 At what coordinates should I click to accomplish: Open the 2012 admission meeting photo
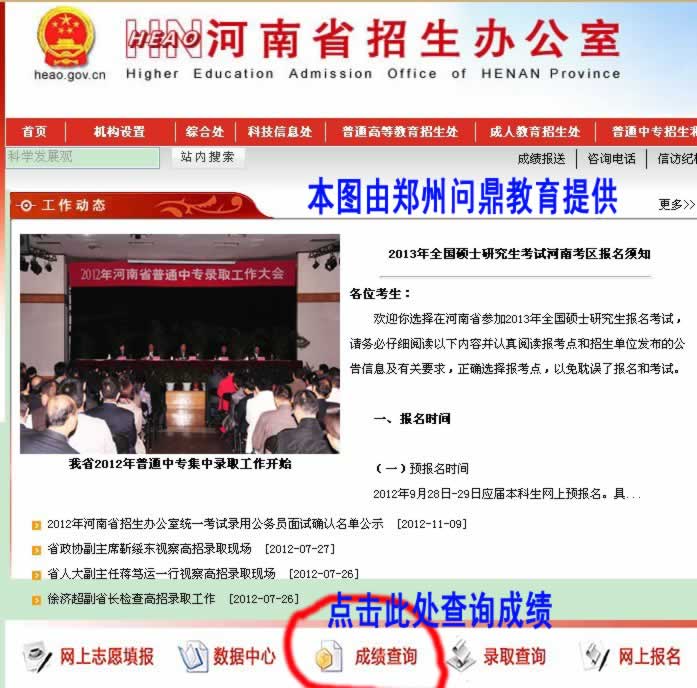180,344
